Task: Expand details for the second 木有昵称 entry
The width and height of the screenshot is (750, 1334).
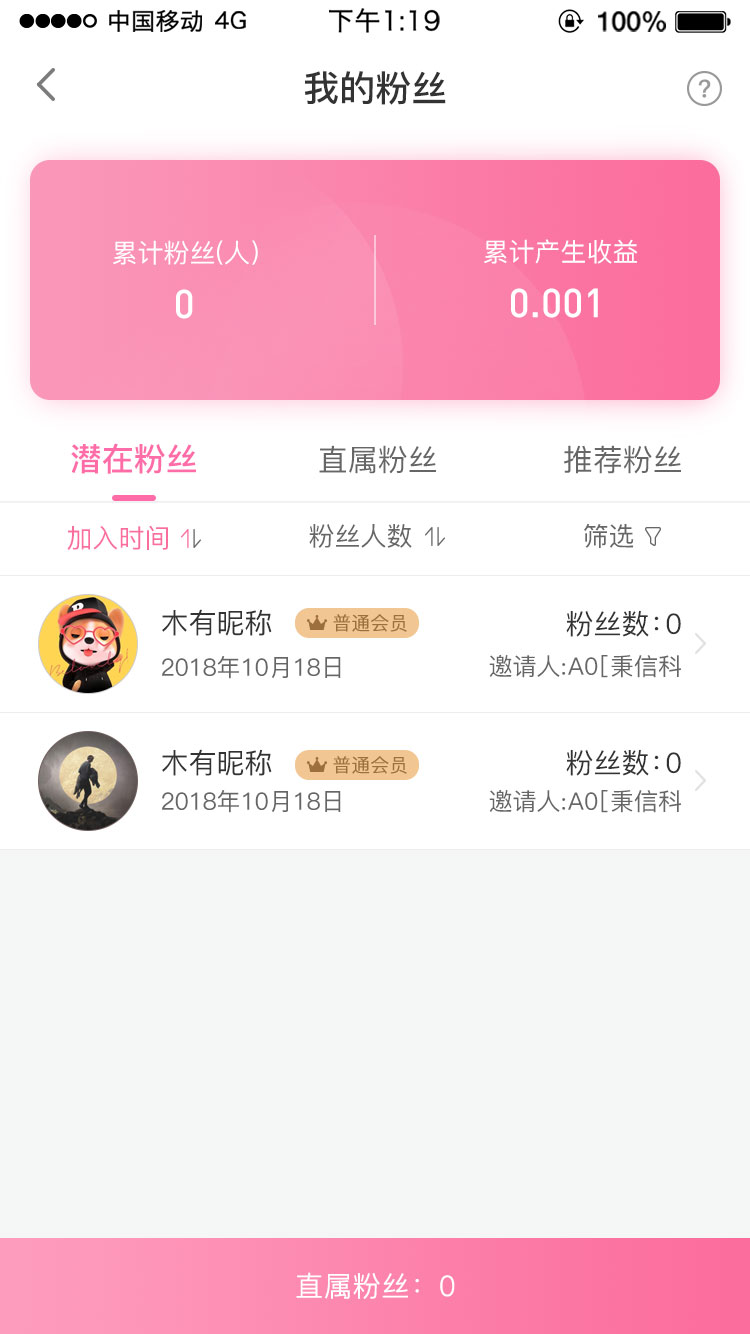Action: point(700,780)
